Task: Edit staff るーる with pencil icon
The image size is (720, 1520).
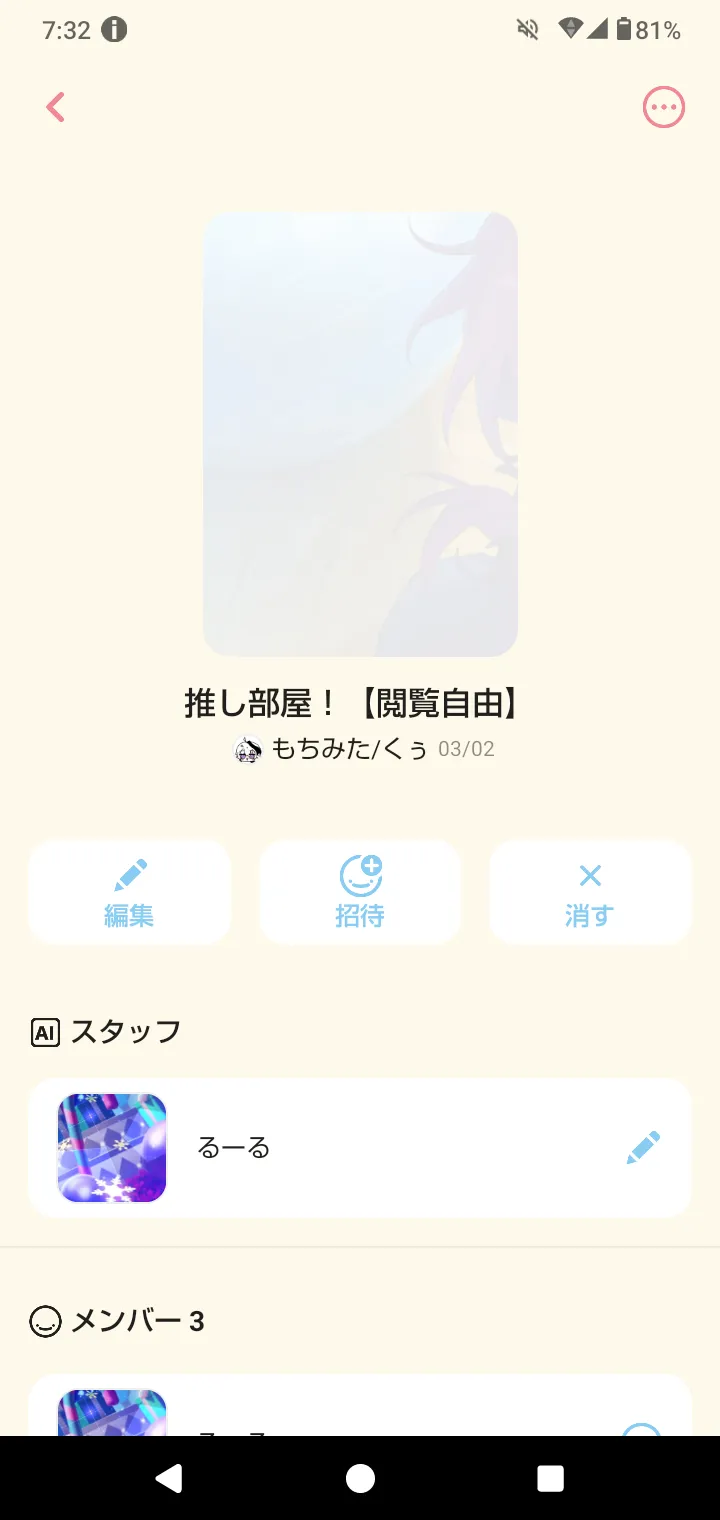Action: [x=643, y=1147]
